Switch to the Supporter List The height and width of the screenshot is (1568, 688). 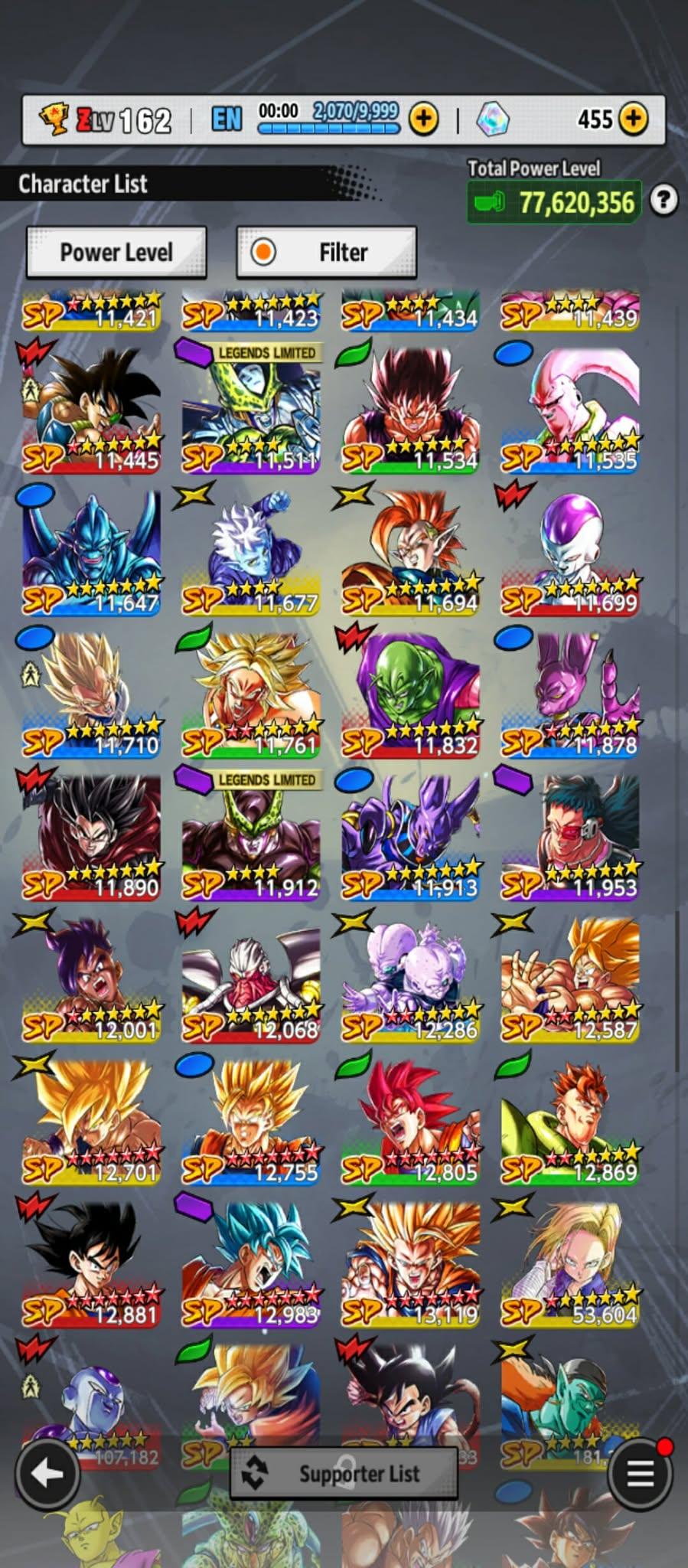click(x=344, y=1473)
